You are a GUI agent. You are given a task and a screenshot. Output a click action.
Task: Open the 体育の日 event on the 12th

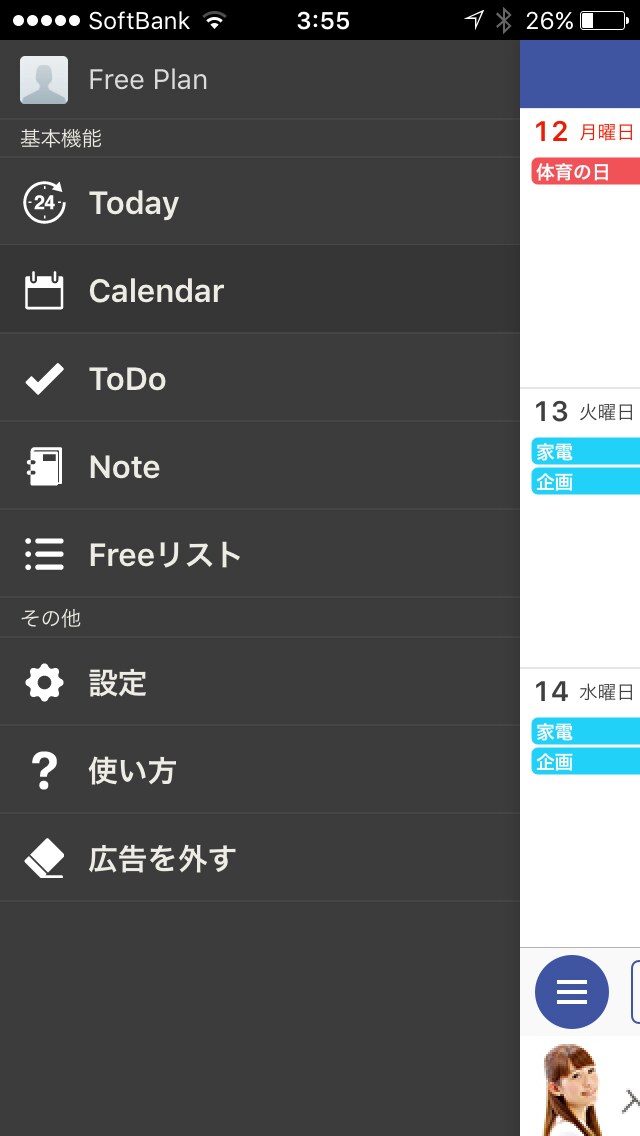(x=586, y=172)
